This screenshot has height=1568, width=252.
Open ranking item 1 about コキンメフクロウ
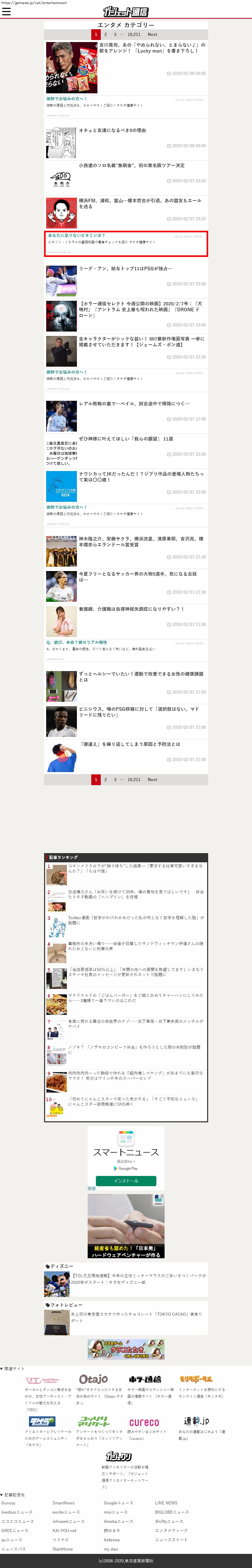pos(135,868)
